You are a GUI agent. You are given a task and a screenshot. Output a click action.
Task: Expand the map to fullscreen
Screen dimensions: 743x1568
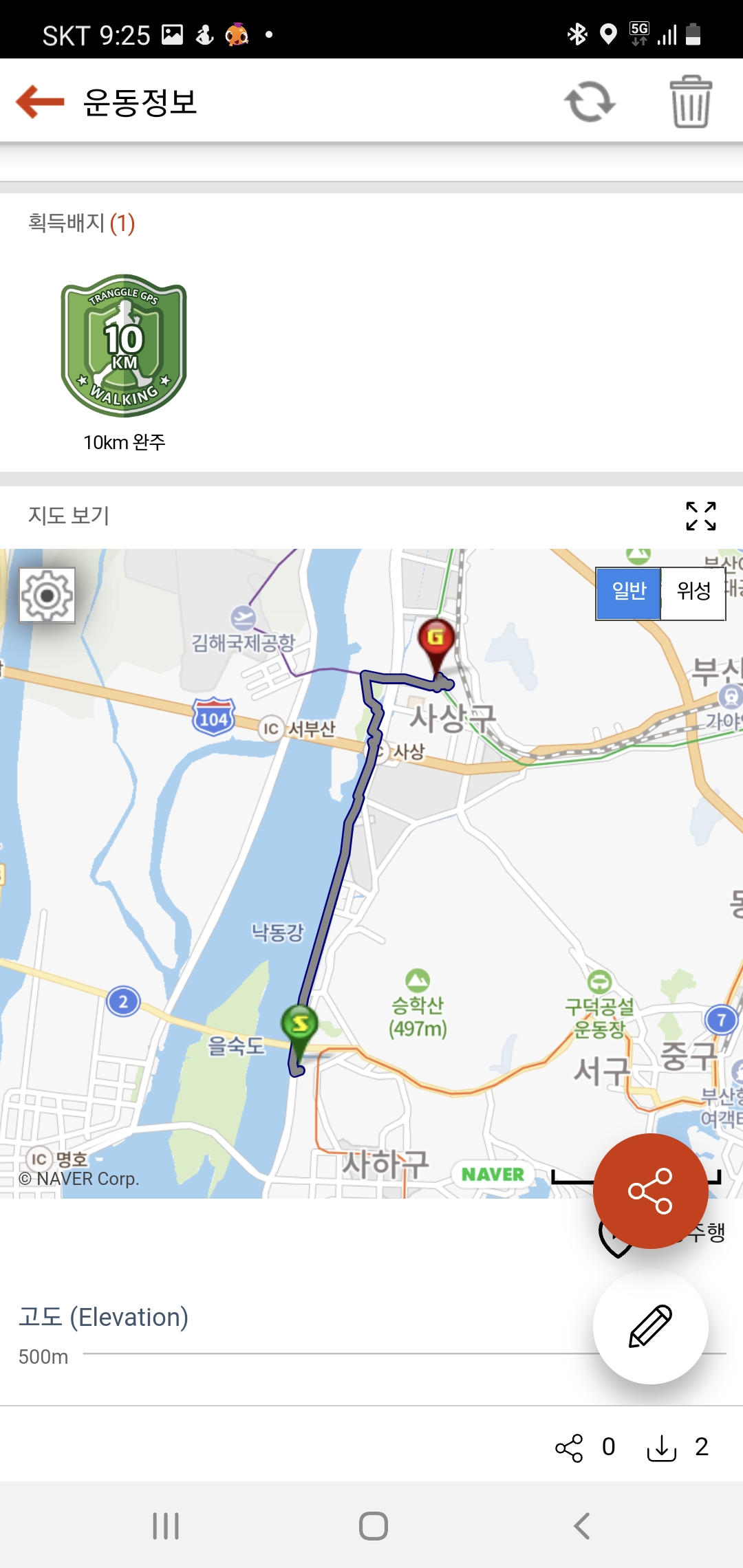click(x=700, y=516)
